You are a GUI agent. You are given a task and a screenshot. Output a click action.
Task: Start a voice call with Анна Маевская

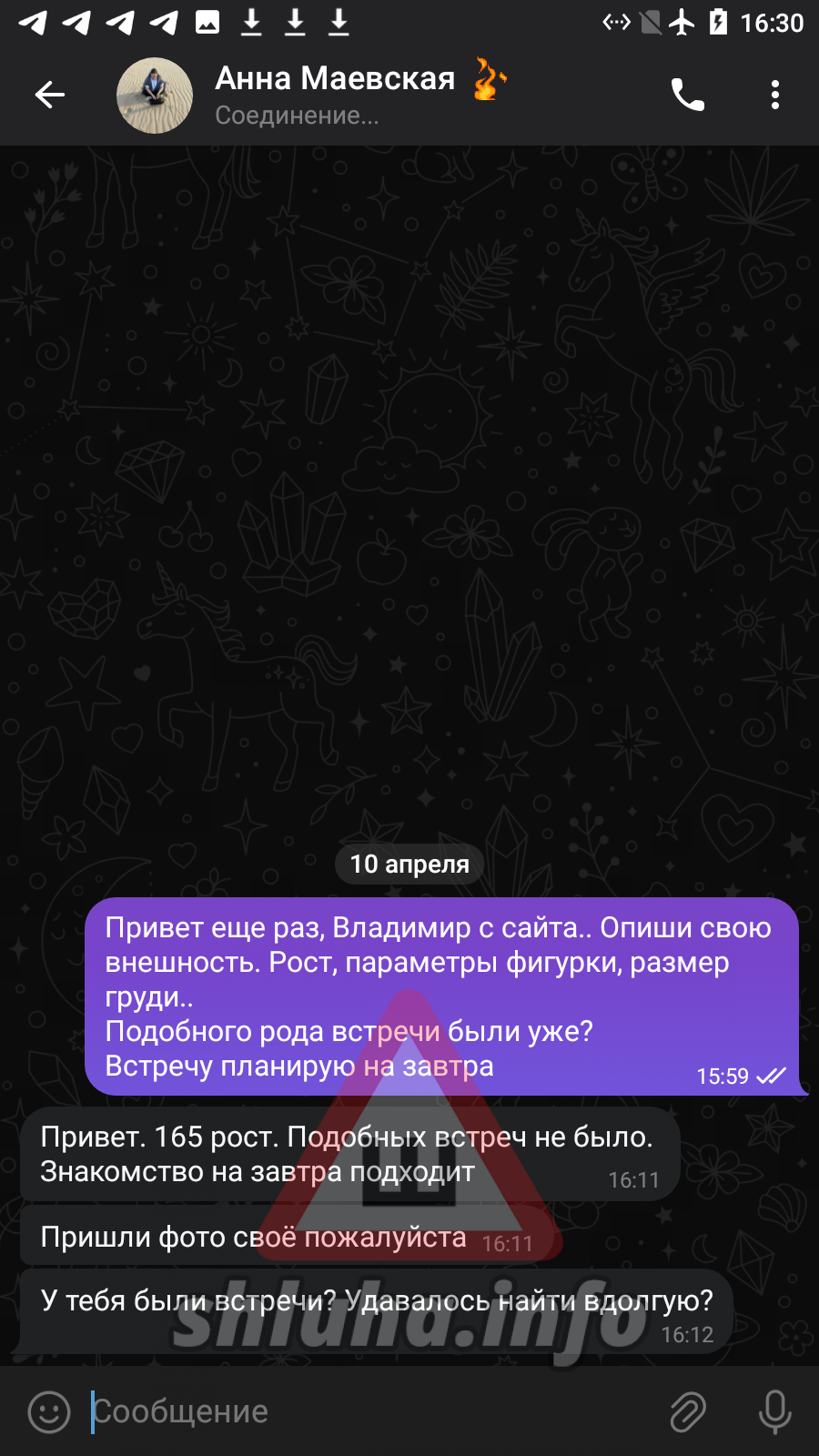click(687, 95)
